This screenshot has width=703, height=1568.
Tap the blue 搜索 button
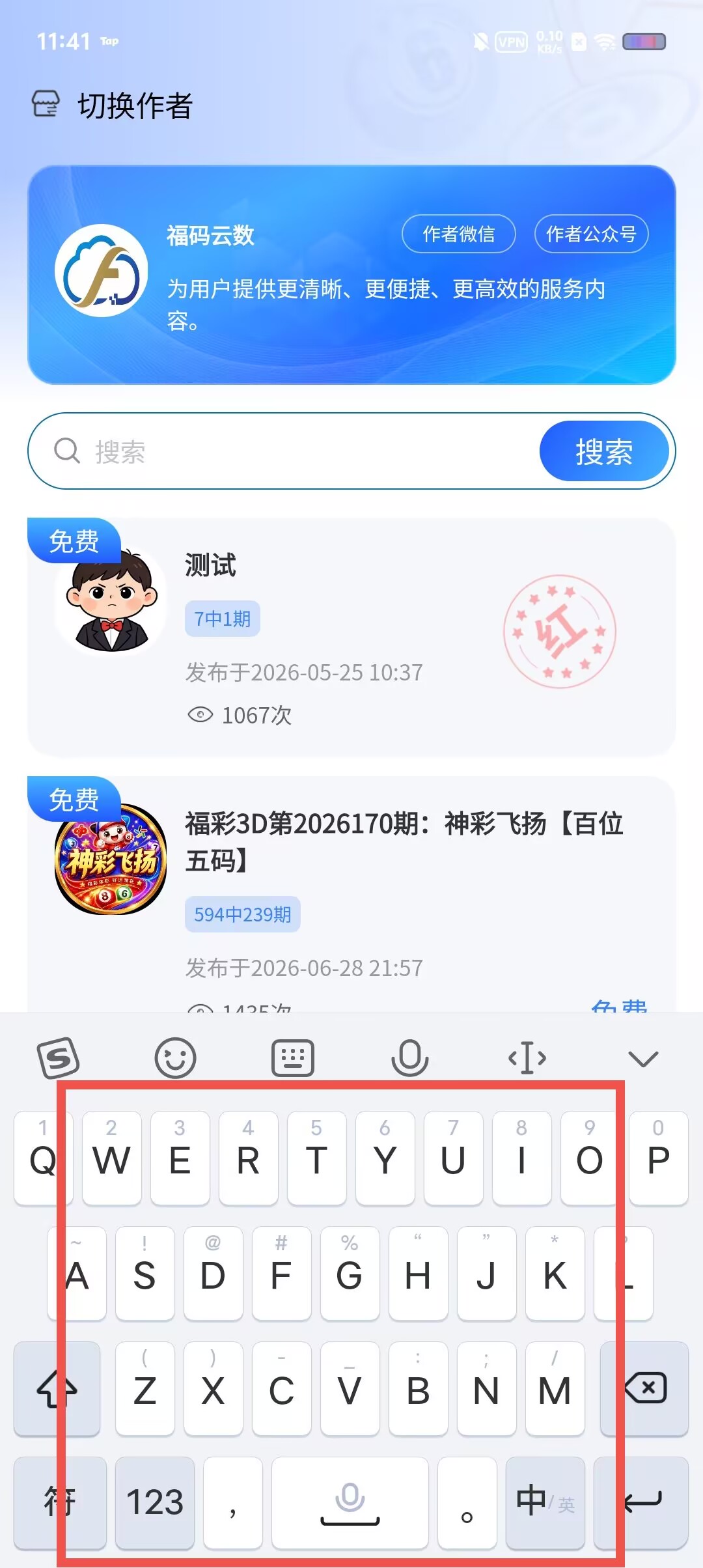[604, 451]
